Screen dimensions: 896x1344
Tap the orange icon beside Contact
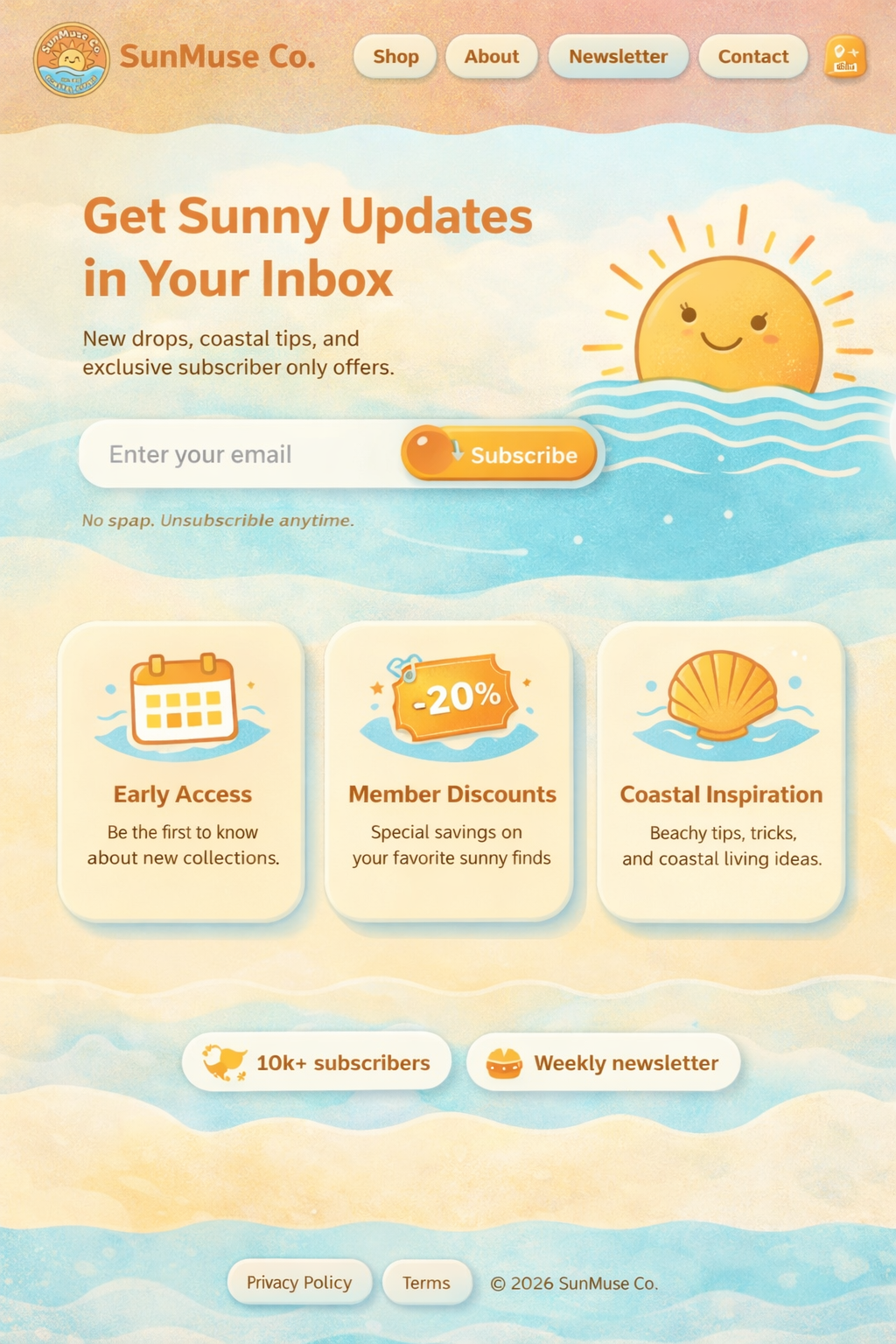(845, 58)
